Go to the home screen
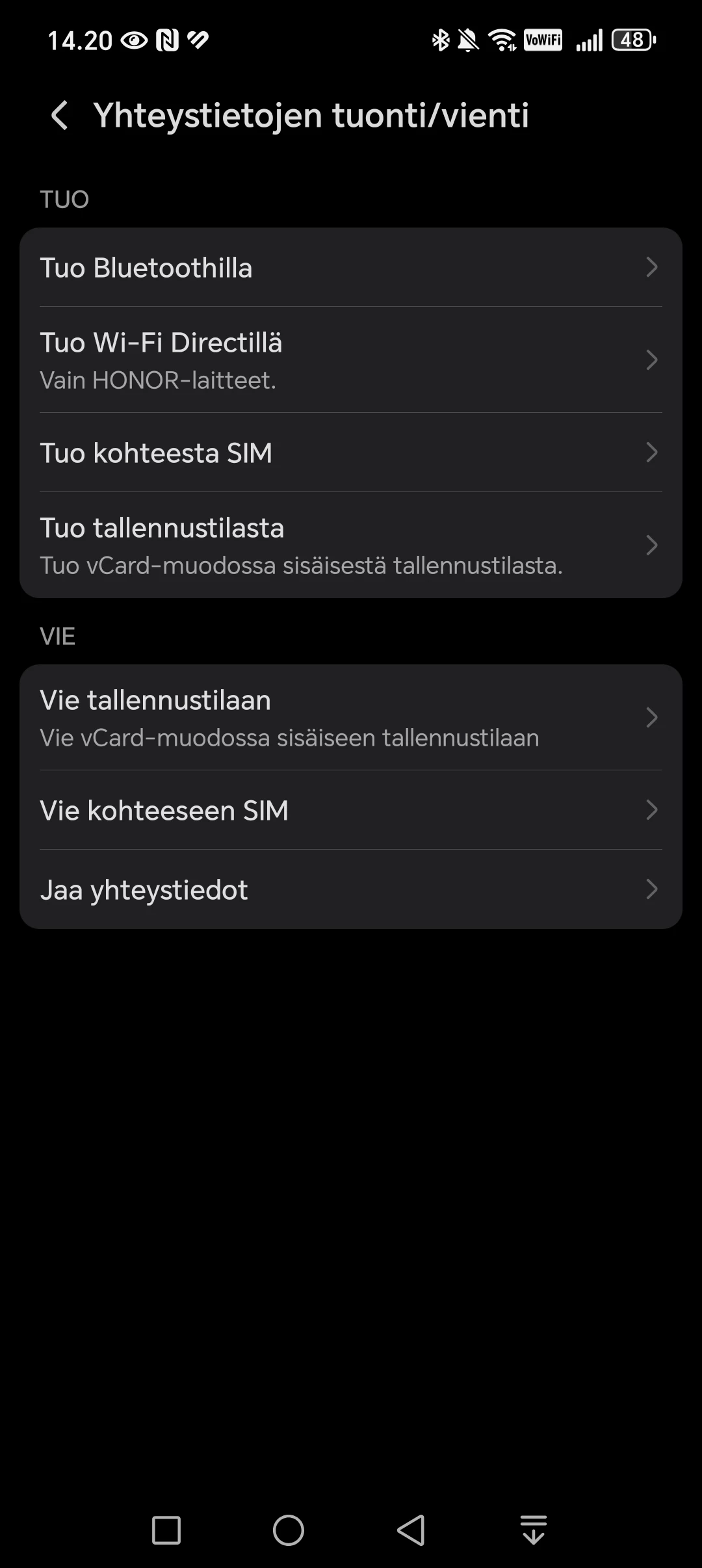Image resolution: width=702 pixels, height=1568 pixels. 289,1530
